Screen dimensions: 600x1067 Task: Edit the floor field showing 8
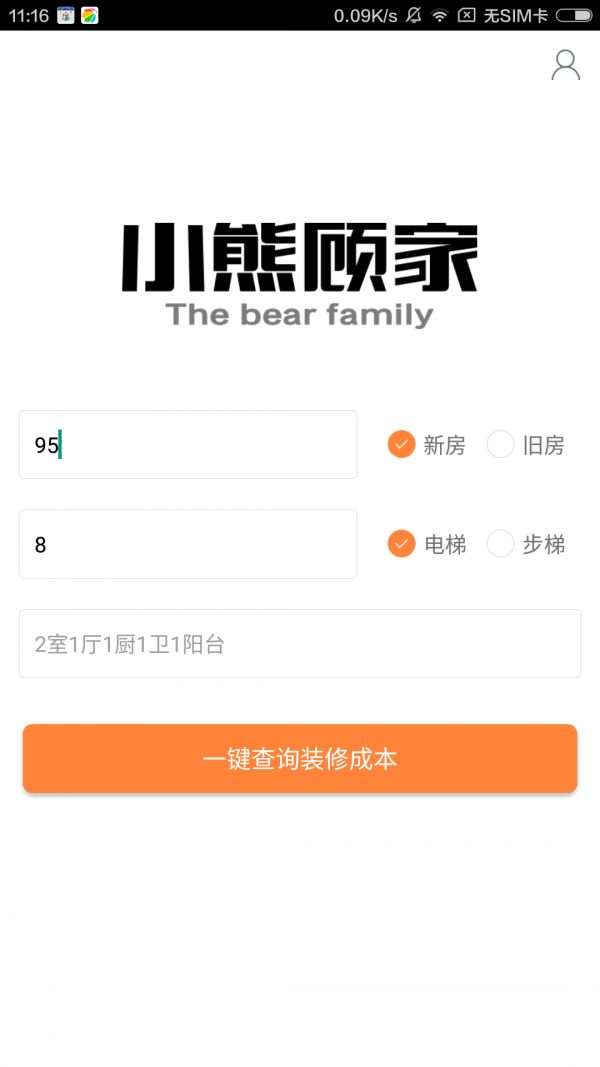click(188, 544)
